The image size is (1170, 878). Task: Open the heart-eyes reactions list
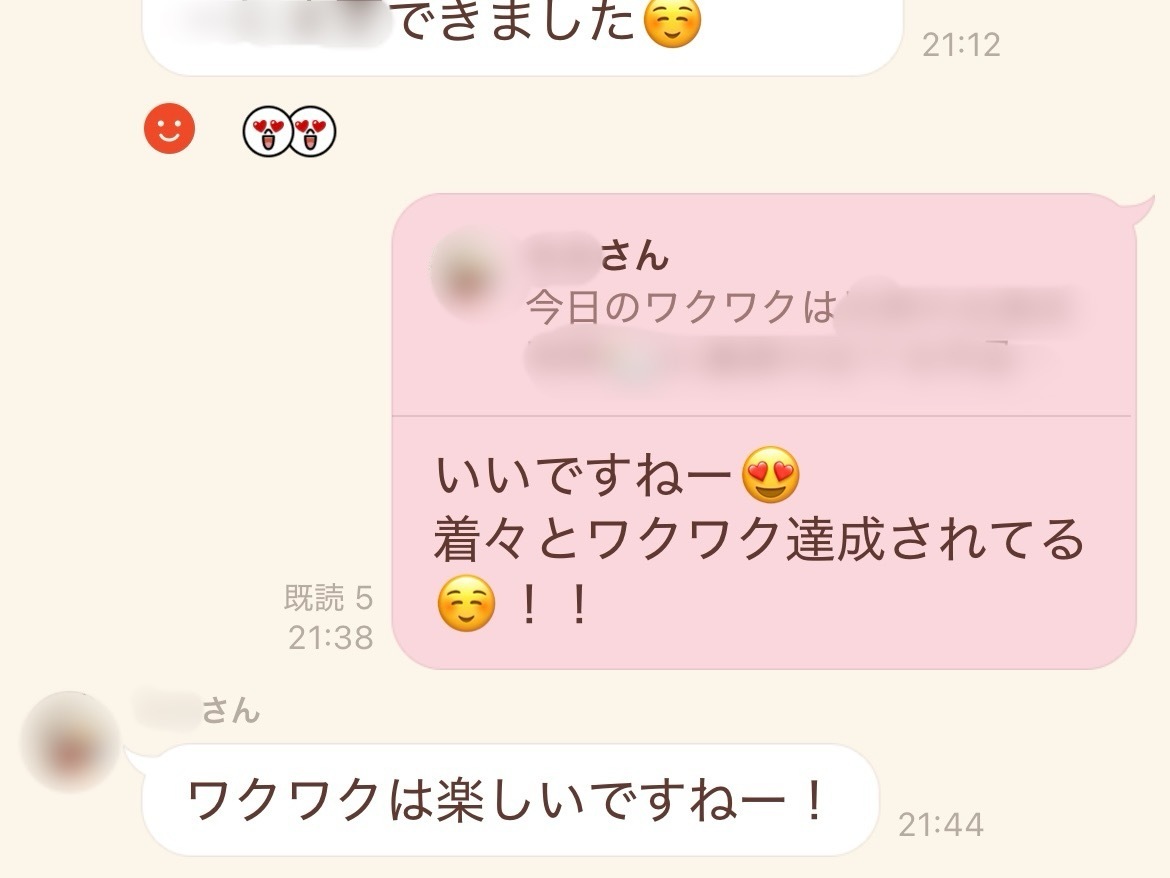coord(290,131)
